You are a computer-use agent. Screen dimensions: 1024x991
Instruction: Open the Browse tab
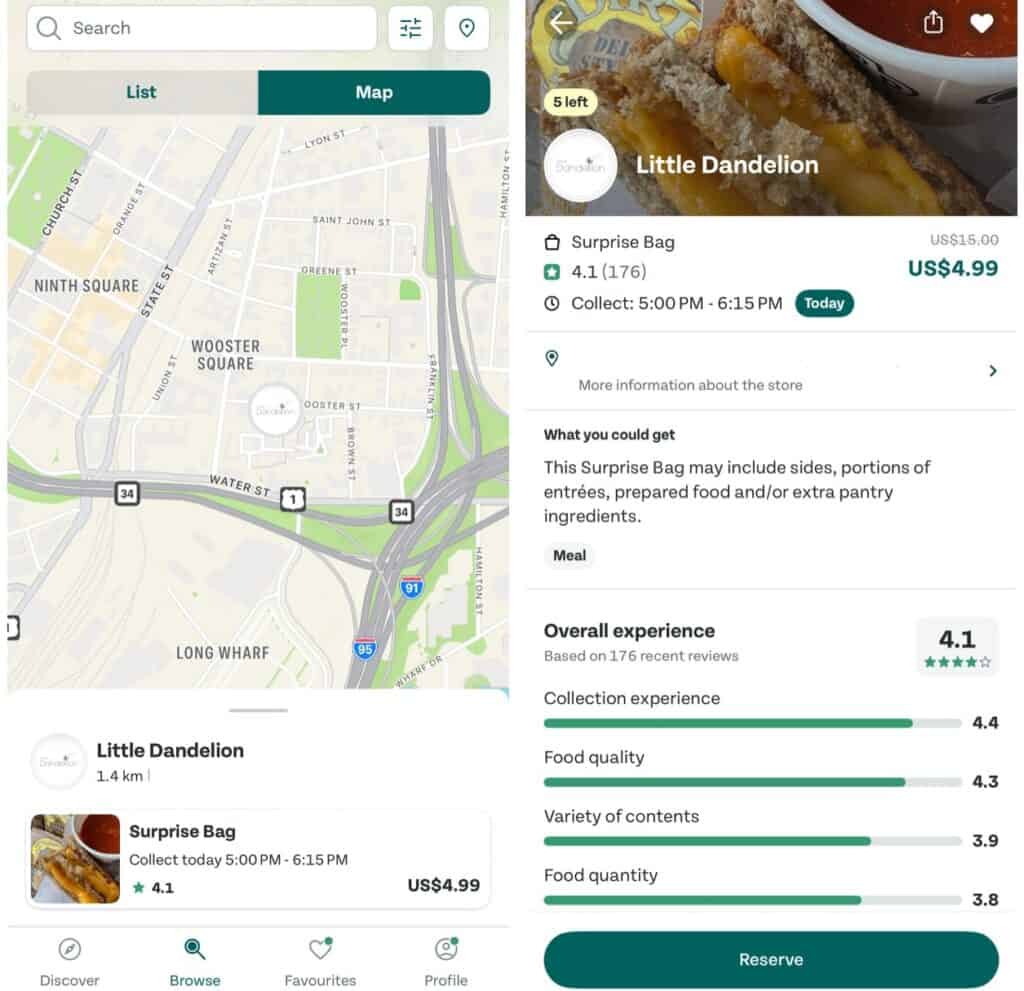click(x=195, y=962)
